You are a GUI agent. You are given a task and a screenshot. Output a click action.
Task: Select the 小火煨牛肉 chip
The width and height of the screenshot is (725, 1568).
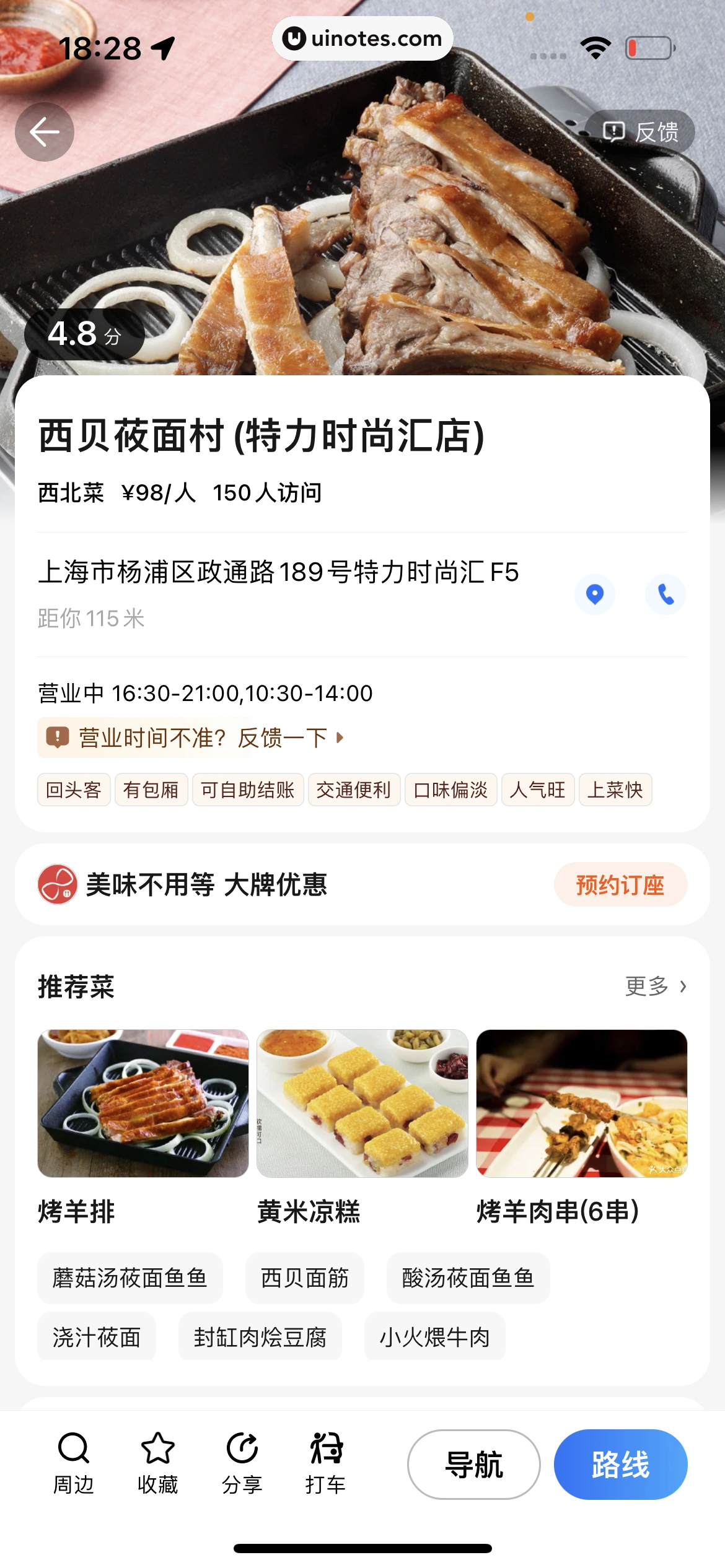(434, 1337)
